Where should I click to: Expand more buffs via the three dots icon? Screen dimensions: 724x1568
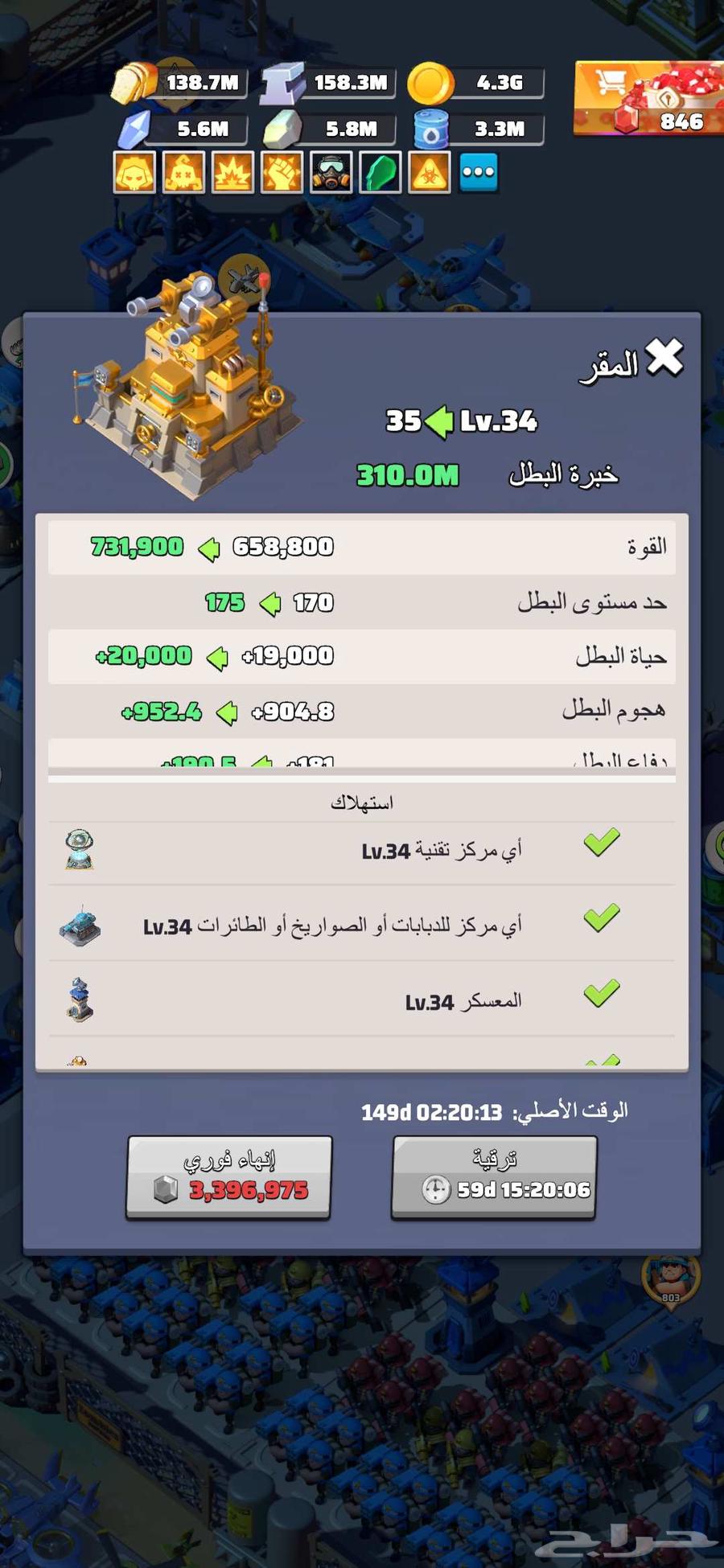pyautogui.click(x=479, y=173)
